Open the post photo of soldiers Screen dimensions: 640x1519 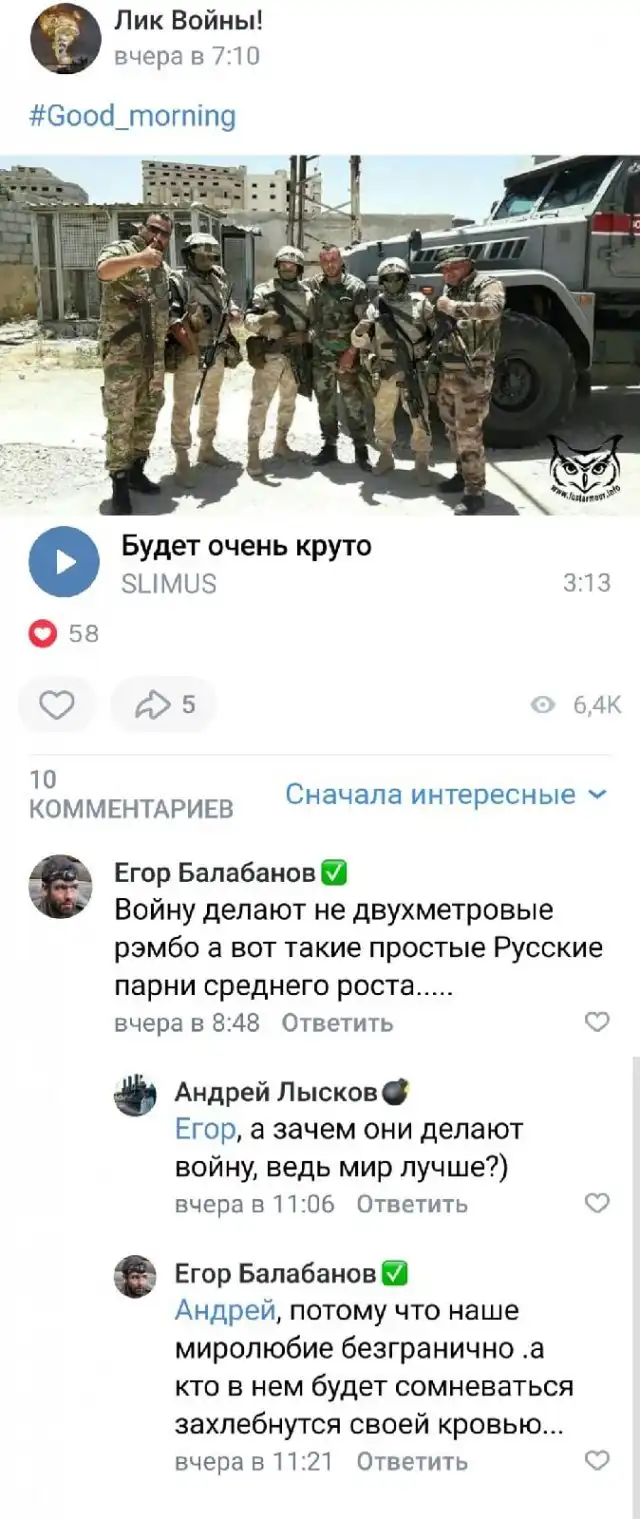(320, 335)
